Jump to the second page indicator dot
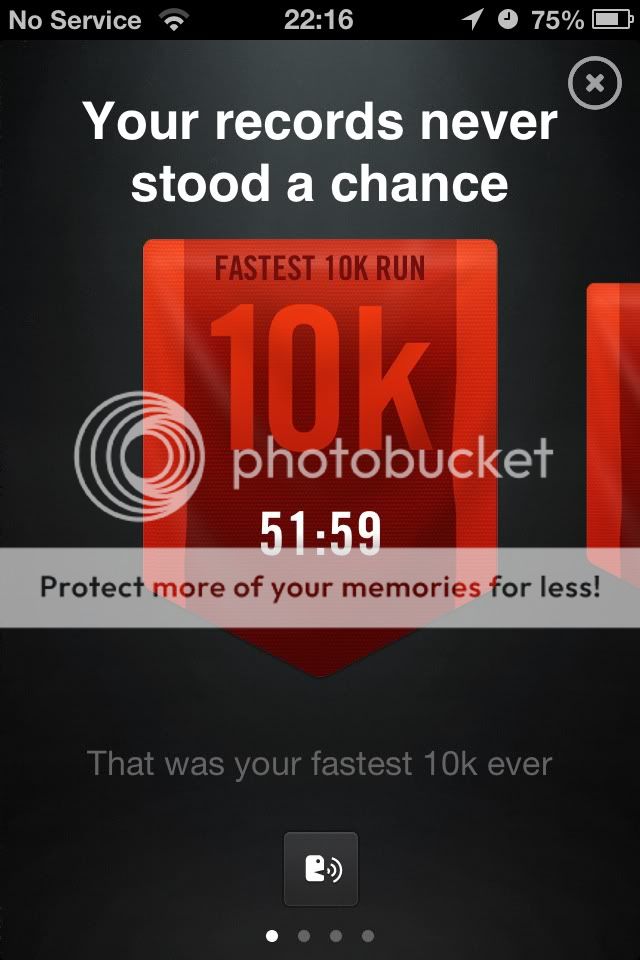640x960 pixels. tap(304, 936)
